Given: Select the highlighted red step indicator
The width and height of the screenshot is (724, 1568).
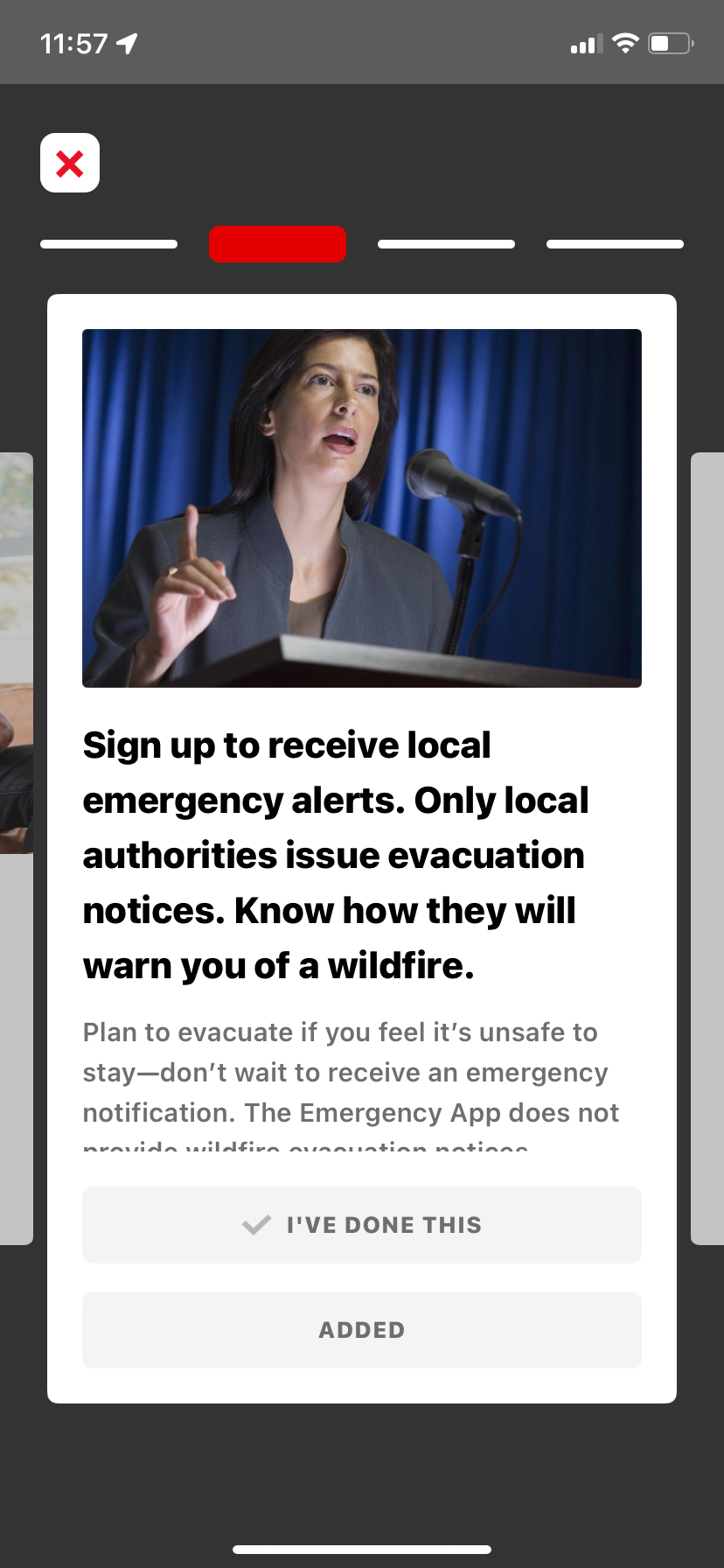Looking at the screenshot, I should point(278,244).
